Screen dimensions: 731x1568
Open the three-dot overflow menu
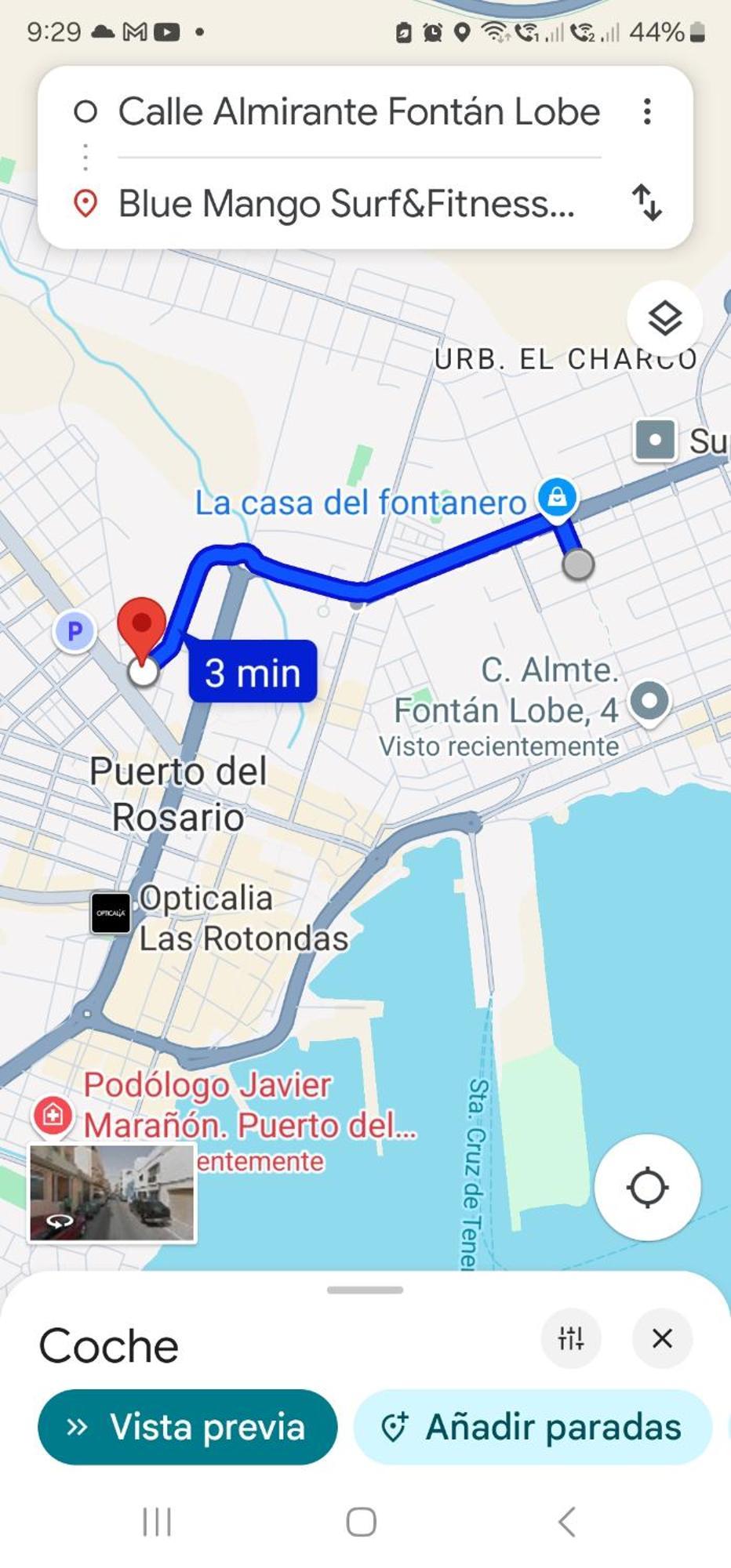[x=647, y=112]
